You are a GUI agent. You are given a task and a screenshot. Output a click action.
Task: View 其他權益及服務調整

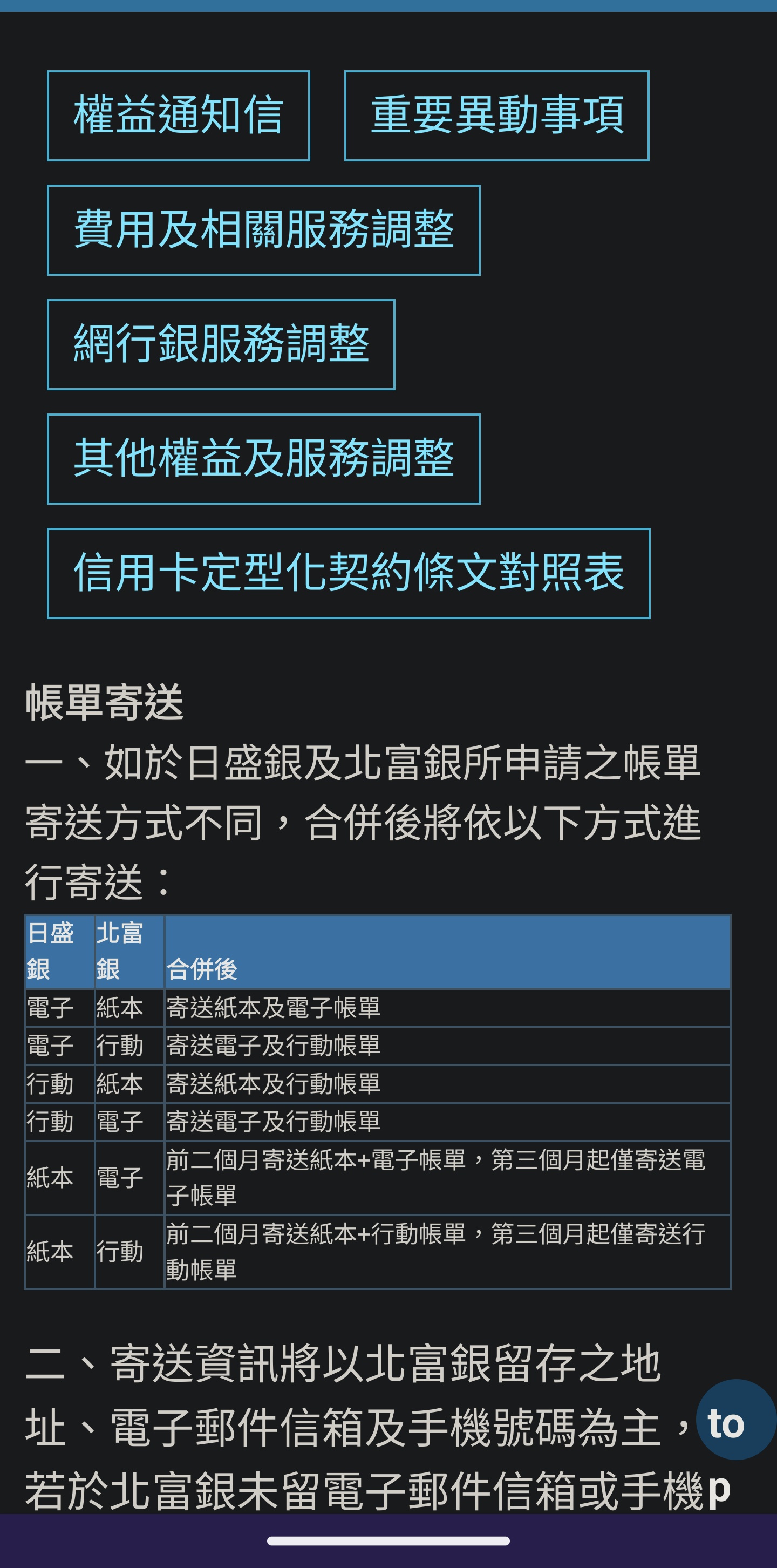pos(263,459)
